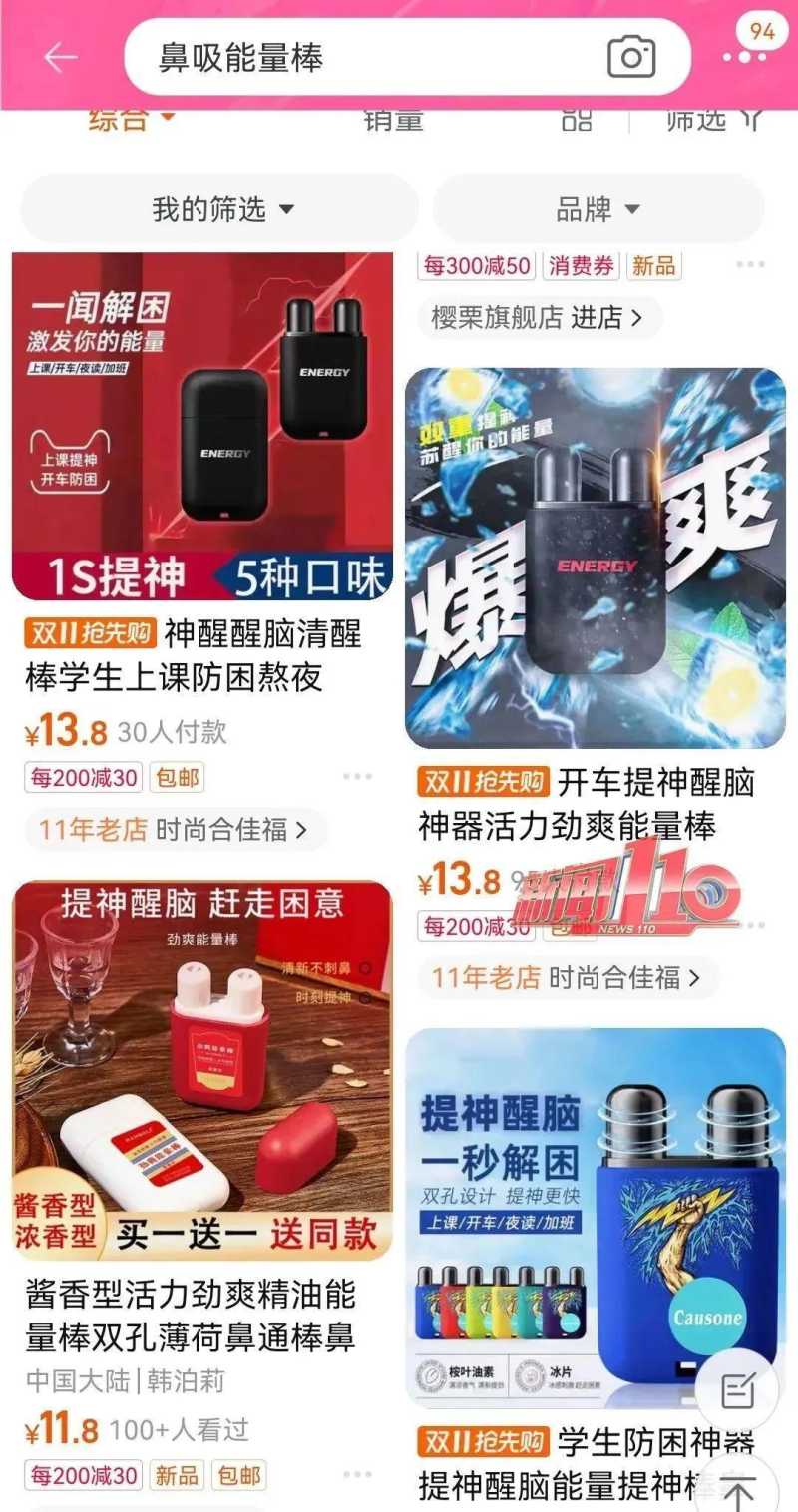Viewport: 798px width, 1512px height.
Task: Go back using the arrow icon
Action: point(60,58)
